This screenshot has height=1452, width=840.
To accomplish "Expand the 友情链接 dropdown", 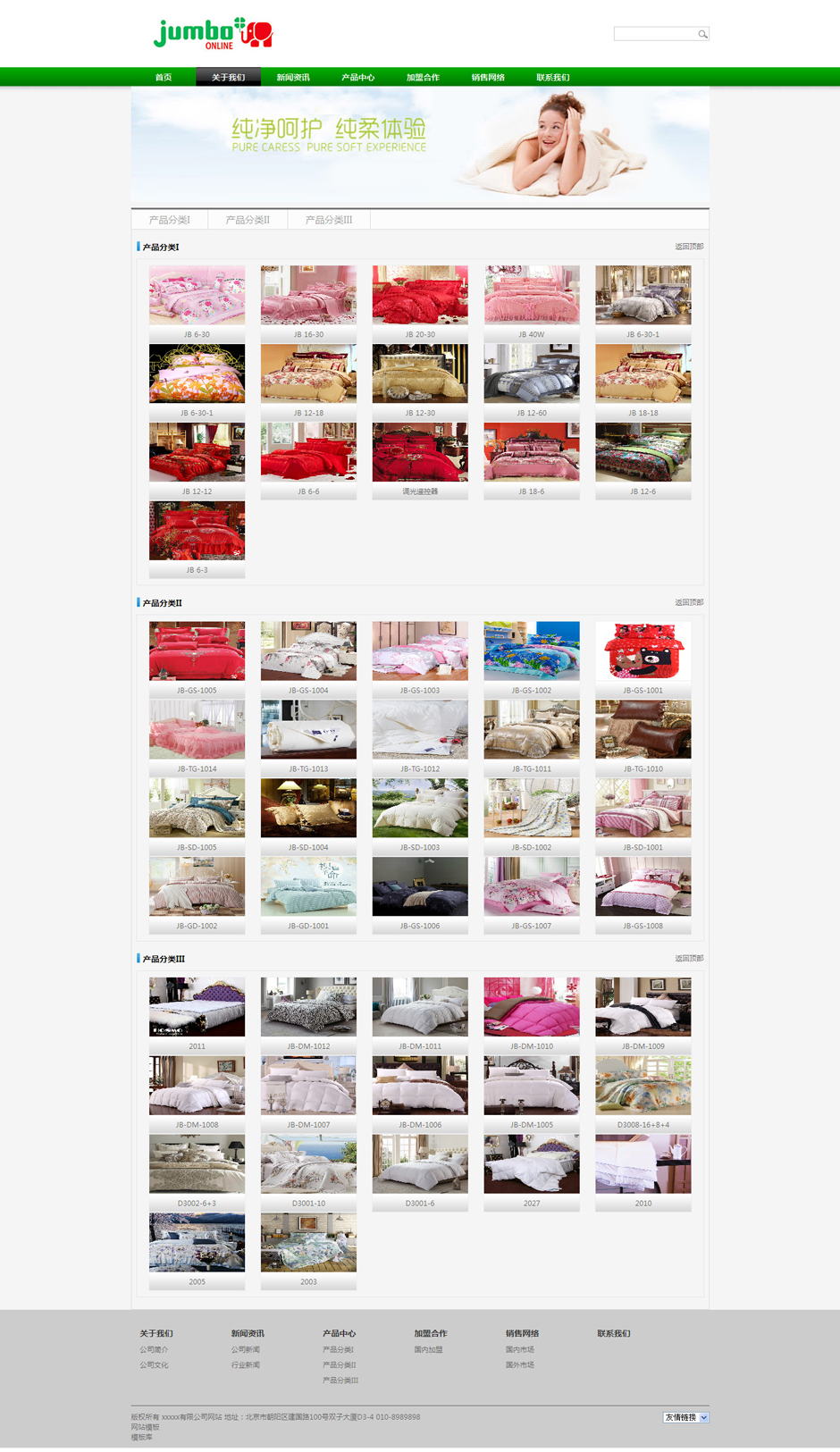I will 685,1417.
